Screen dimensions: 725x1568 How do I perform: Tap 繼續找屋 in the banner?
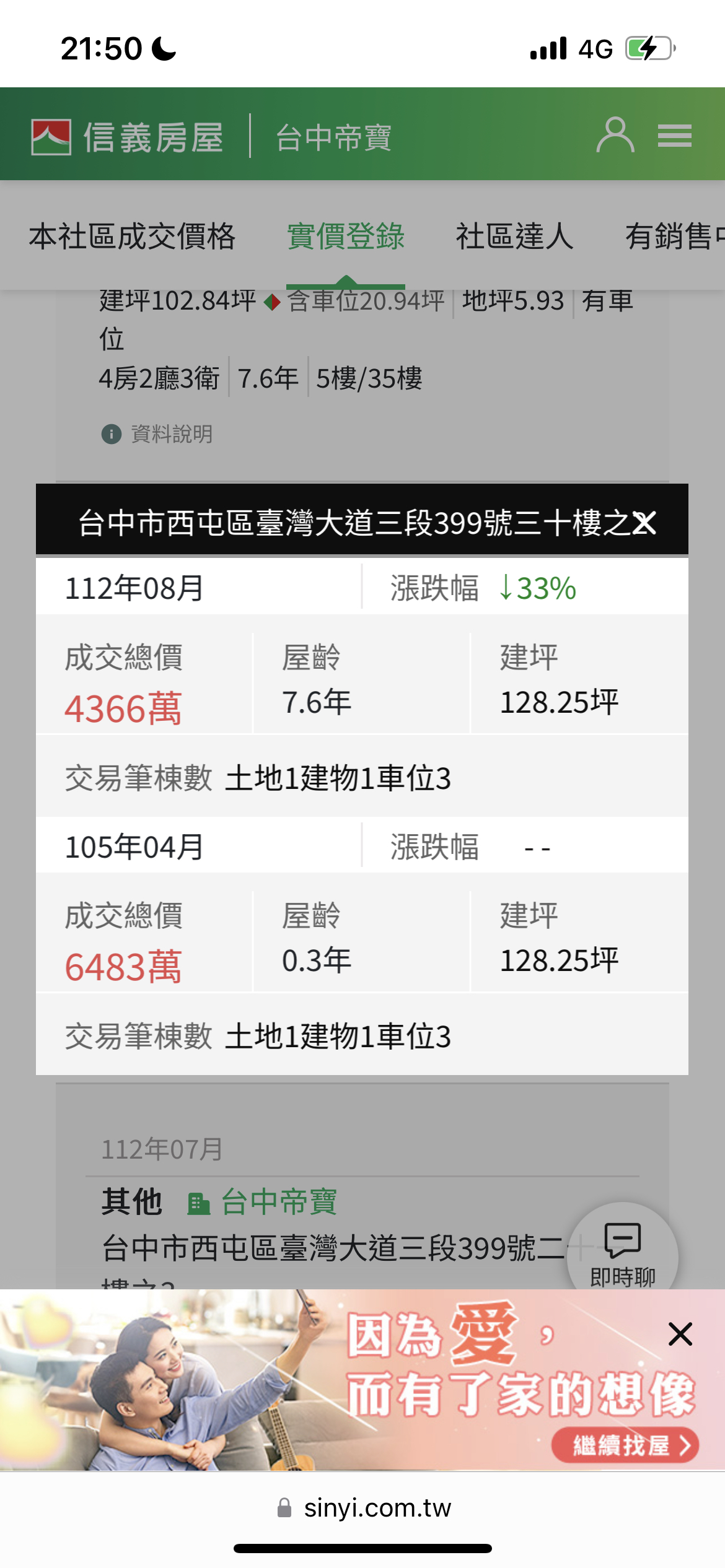coord(625,1445)
